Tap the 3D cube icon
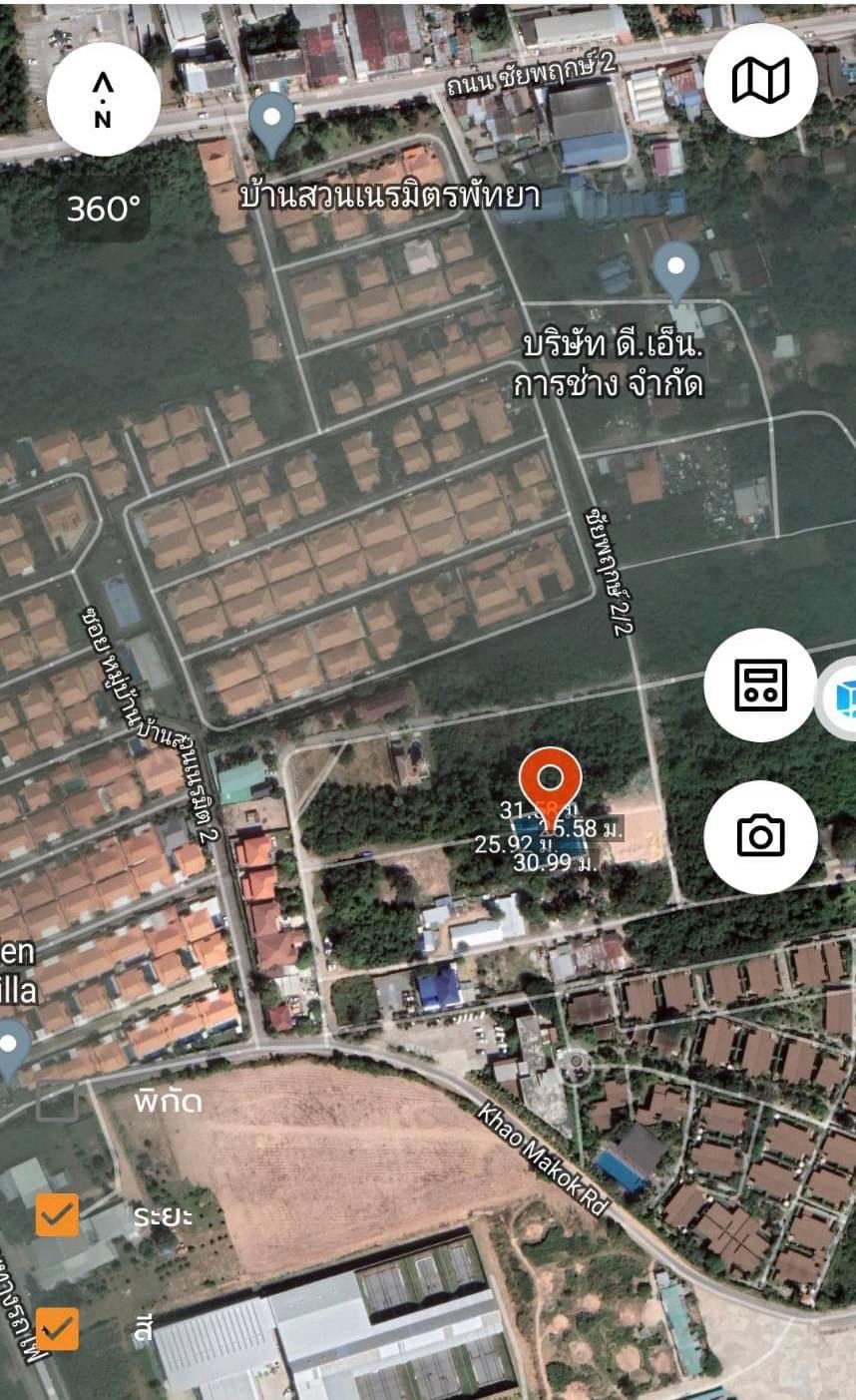This screenshot has height=1400, width=856. (x=840, y=698)
